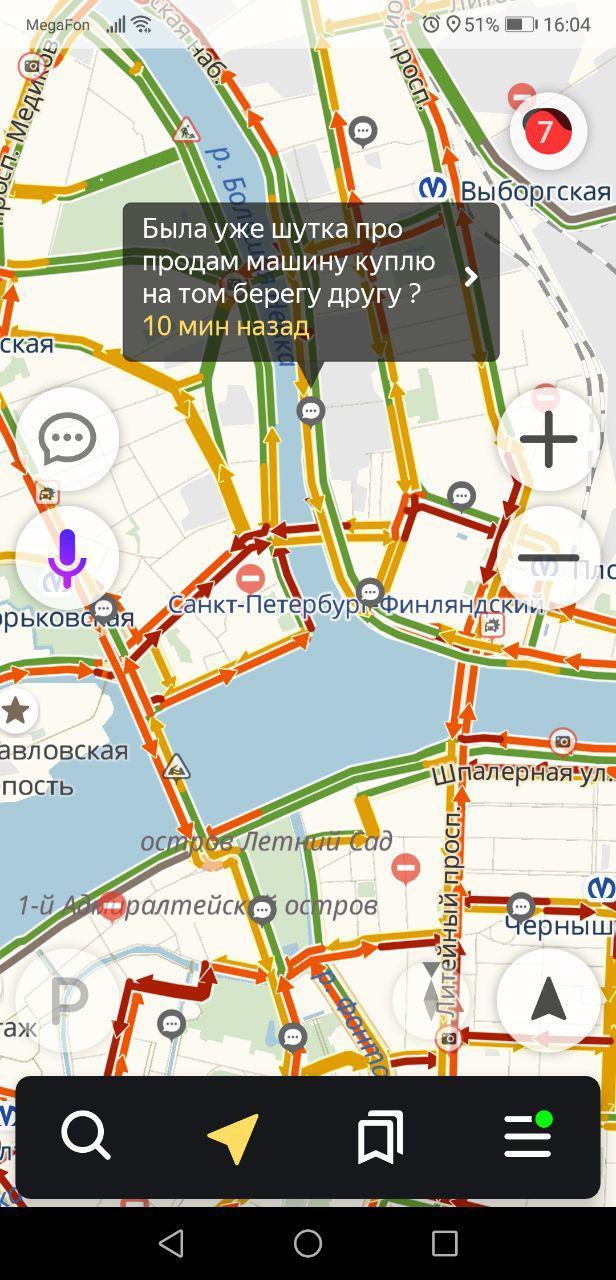Open the main menu
The height and width of the screenshot is (1280, 616).
[x=528, y=1137]
